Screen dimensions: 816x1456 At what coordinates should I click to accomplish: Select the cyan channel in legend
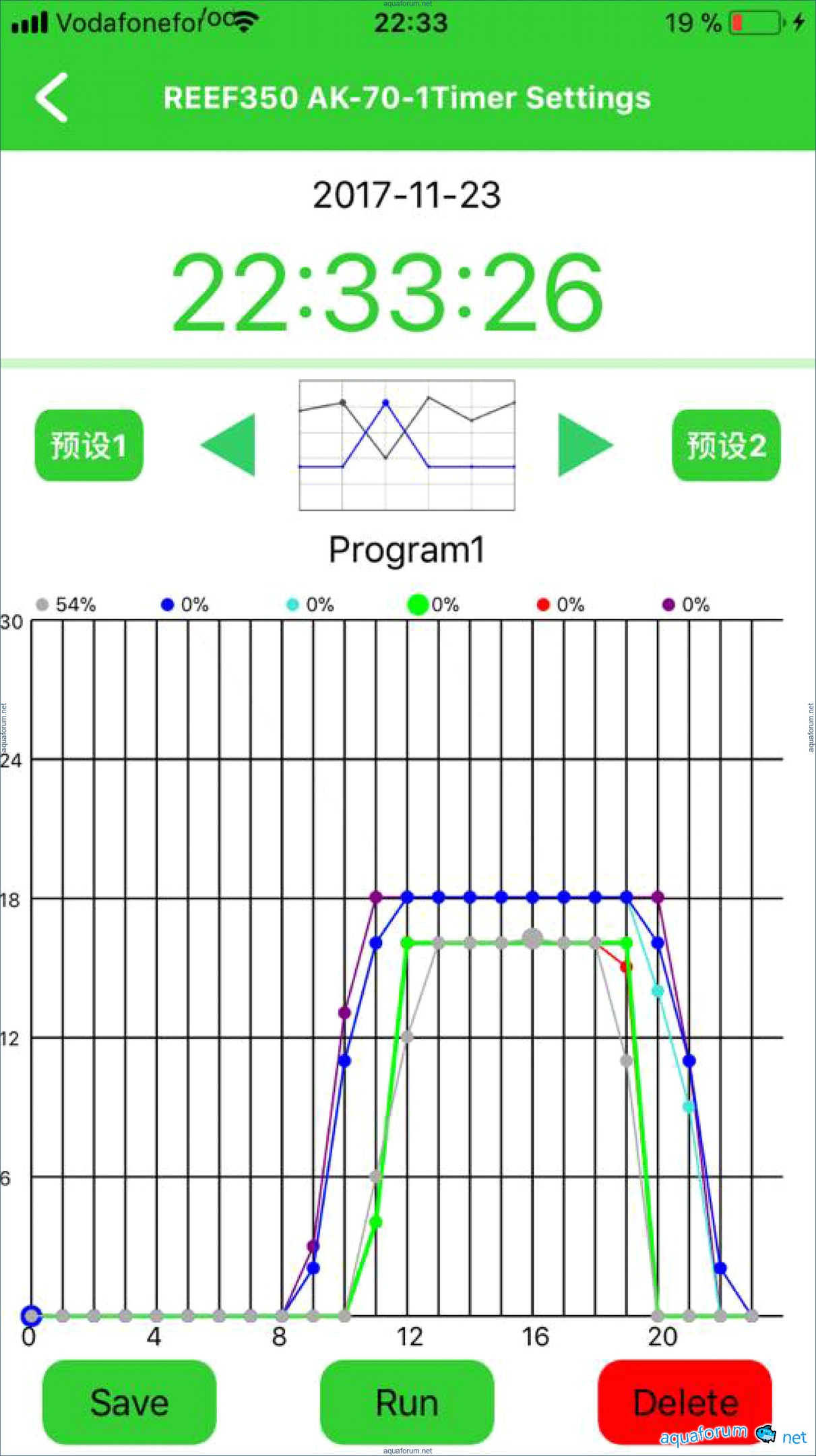[310, 605]
